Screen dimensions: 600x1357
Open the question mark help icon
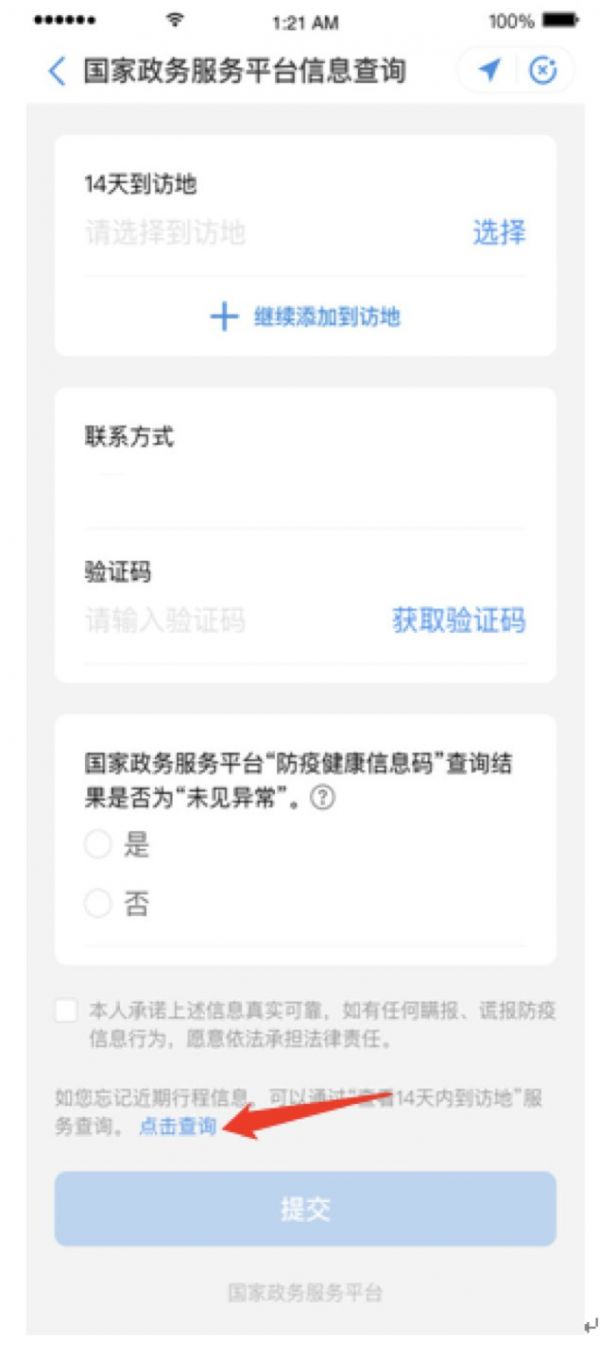322,800
